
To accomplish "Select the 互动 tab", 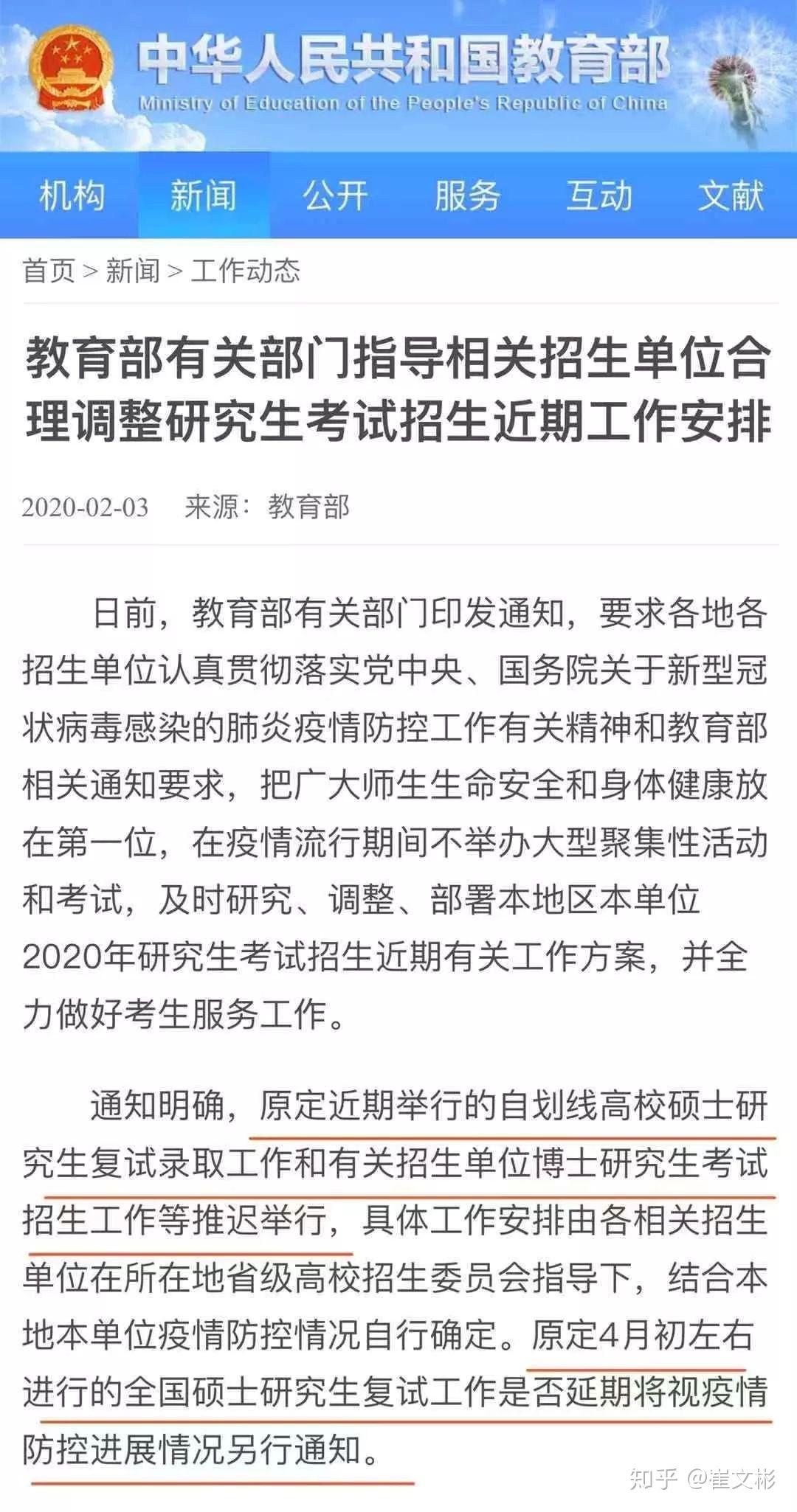I will [599, 196].
